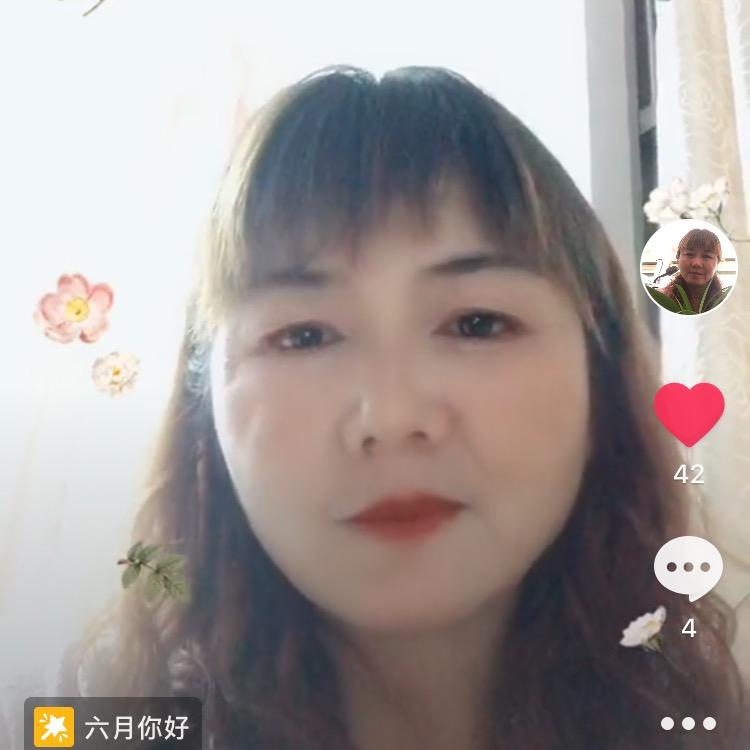Open the creator's profile avatar
The height and width of the screenshot is (750, 750).
click(x=688, y=267)
